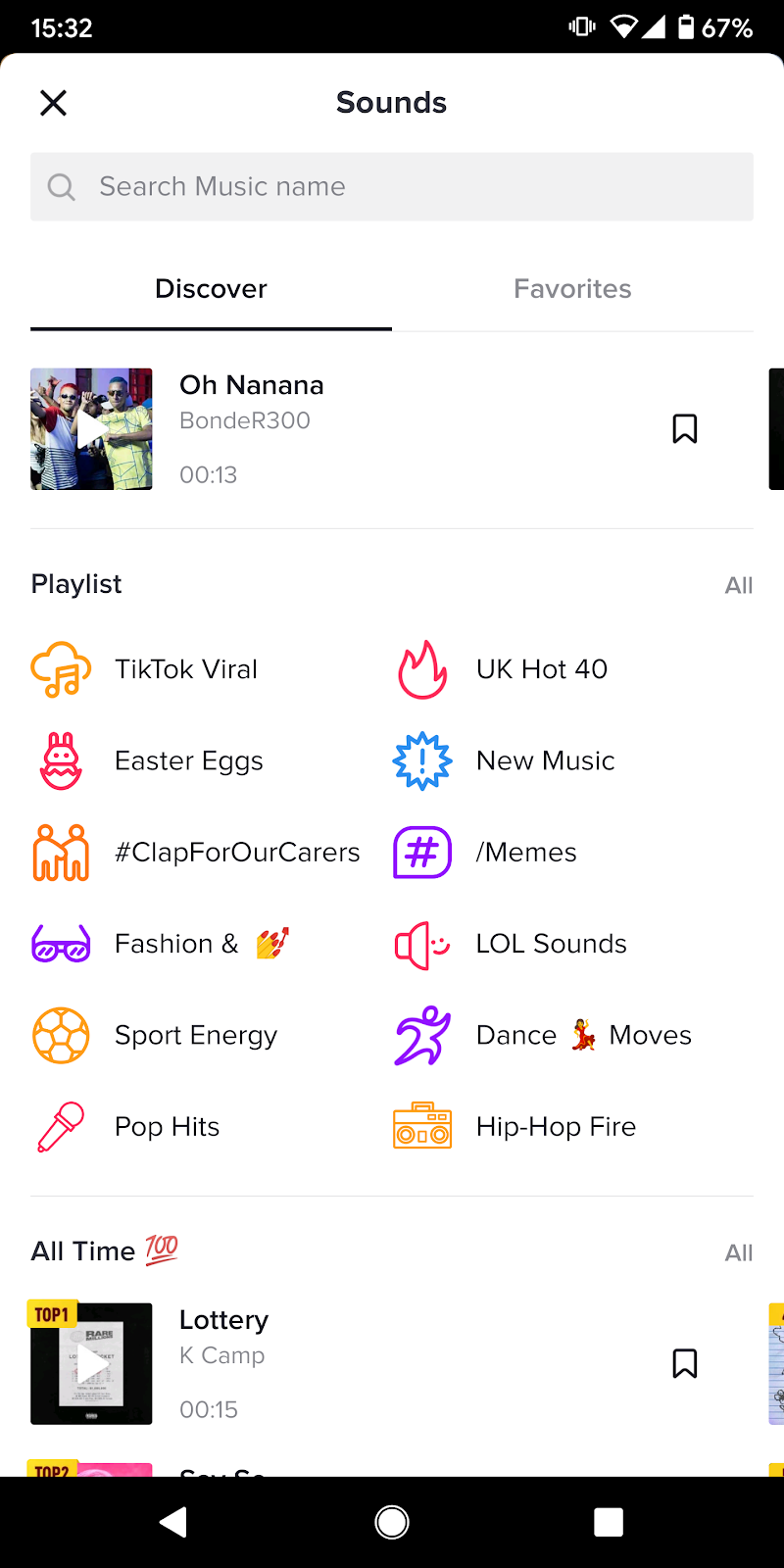Screen dimensions: 784x1568
Task: Open the Dance Moves playlist
Action: point(583,1036)
